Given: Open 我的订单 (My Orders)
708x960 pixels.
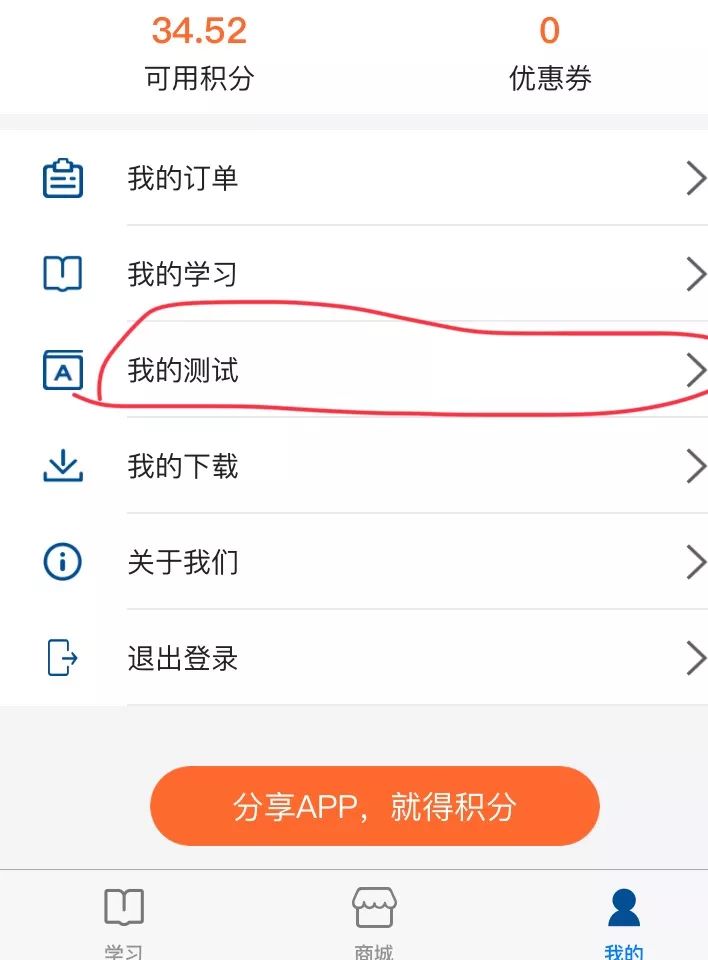Looking at the screenshot, I should tap(354, 179).
